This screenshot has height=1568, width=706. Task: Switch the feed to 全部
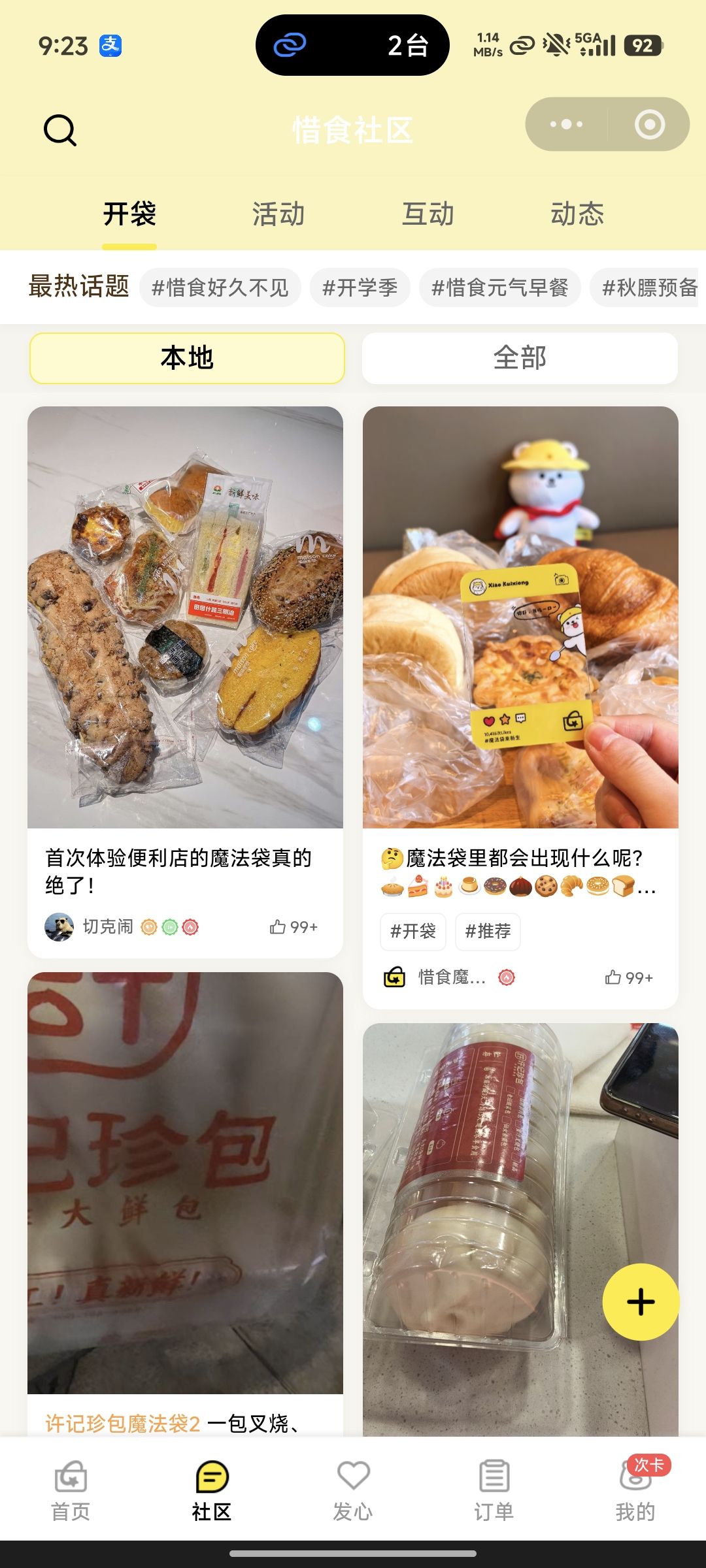[520, 358]
